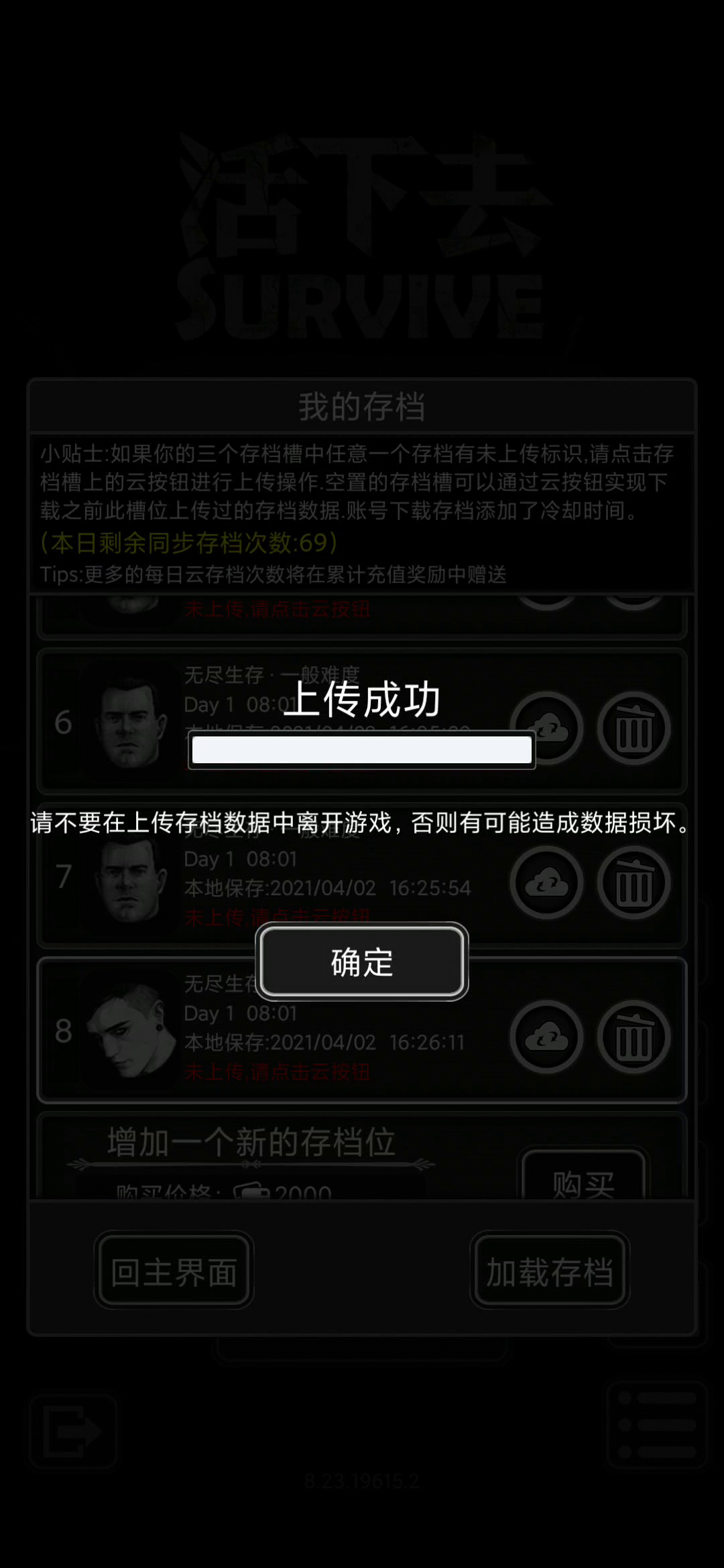Delete save slot 7

coord(633,883)
